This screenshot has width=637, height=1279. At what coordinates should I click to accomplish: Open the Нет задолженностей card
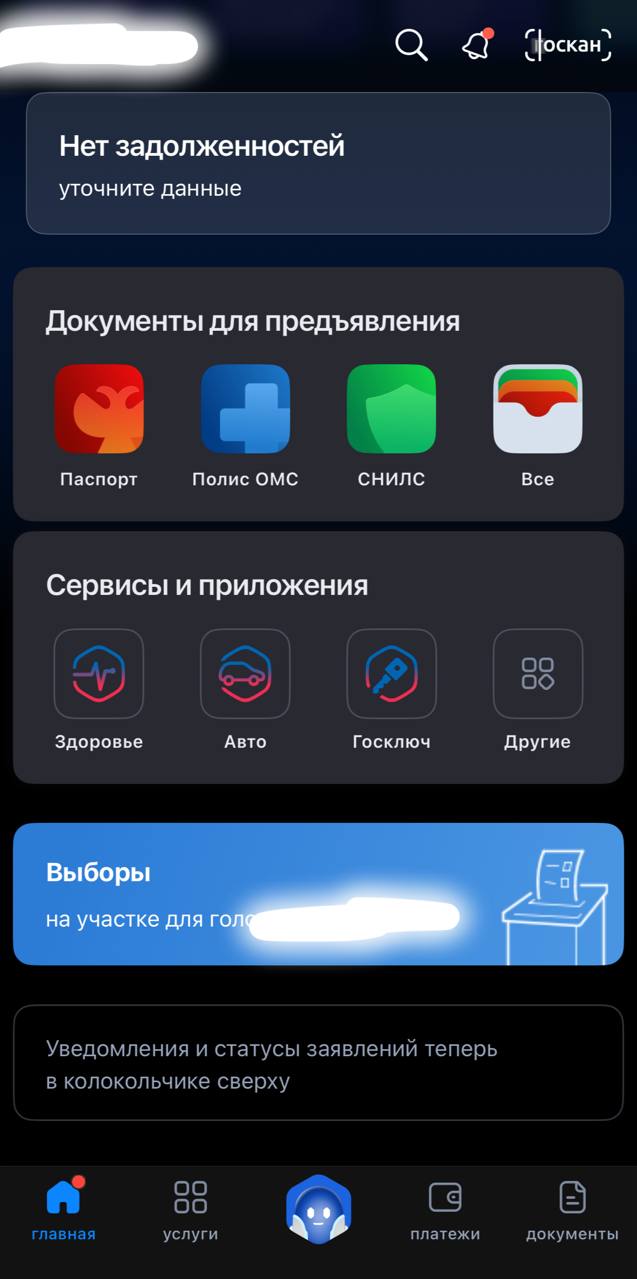click(x=318, y=163)
